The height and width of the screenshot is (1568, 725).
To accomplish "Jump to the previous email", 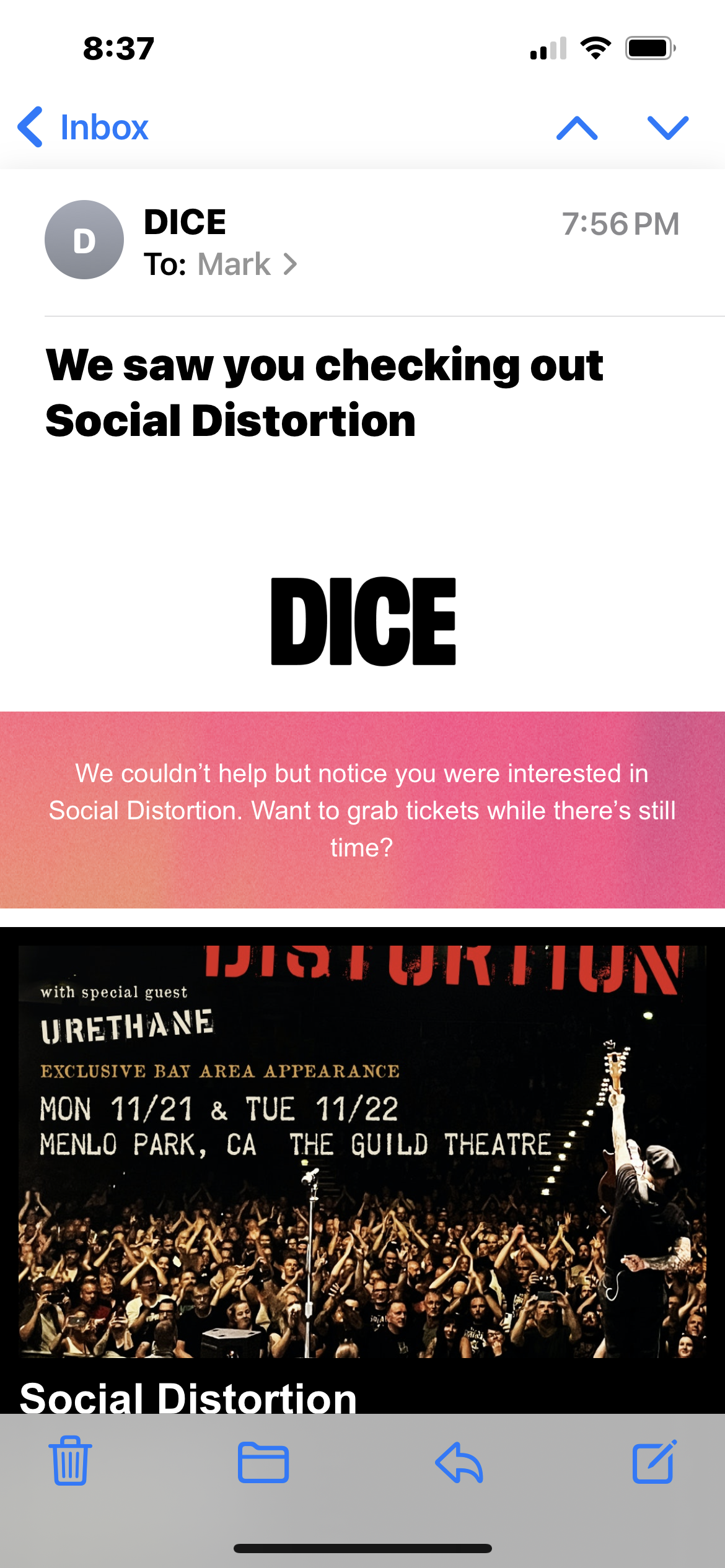I will pyautogui.click(x=577, y=128).
